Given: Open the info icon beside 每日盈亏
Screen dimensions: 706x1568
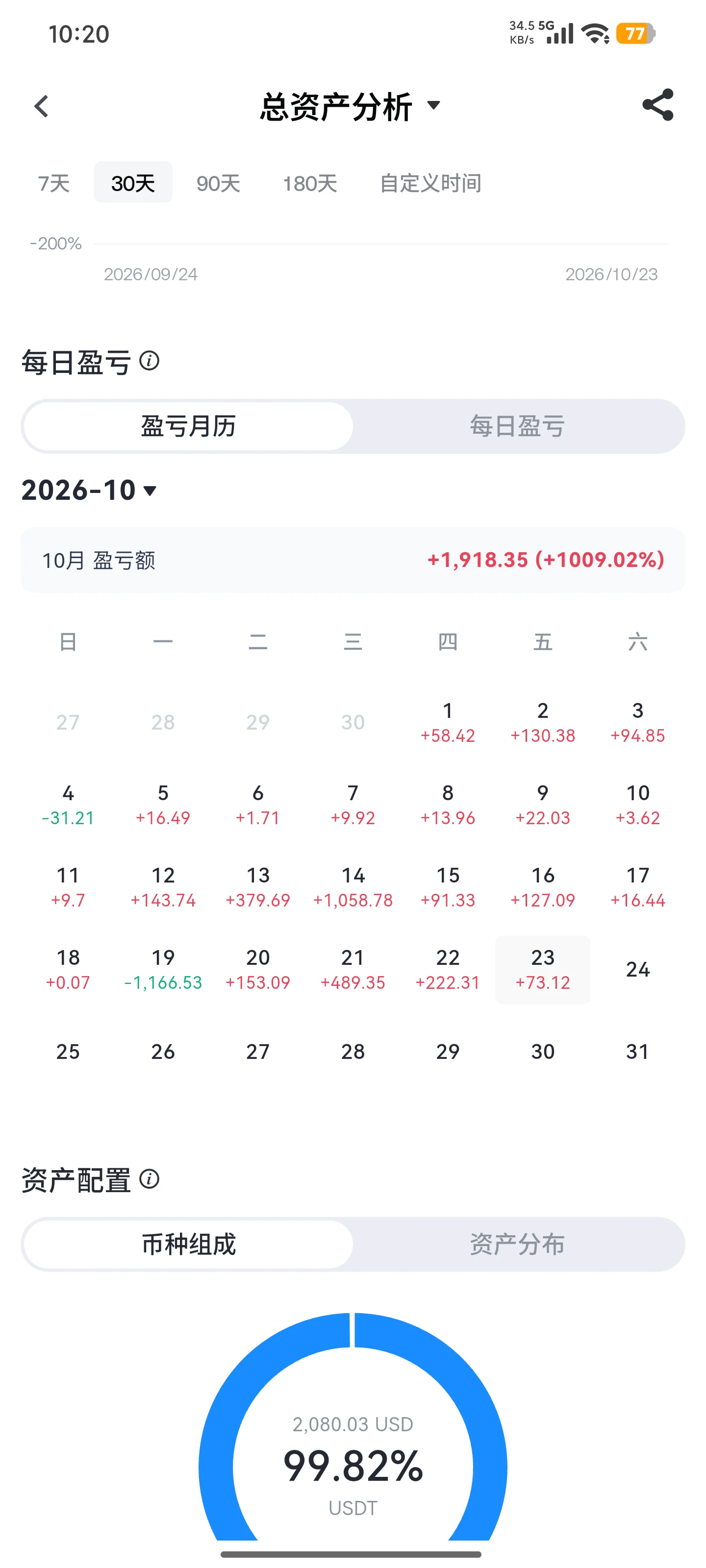Looking at the screenshot, I should click(149, 361).
